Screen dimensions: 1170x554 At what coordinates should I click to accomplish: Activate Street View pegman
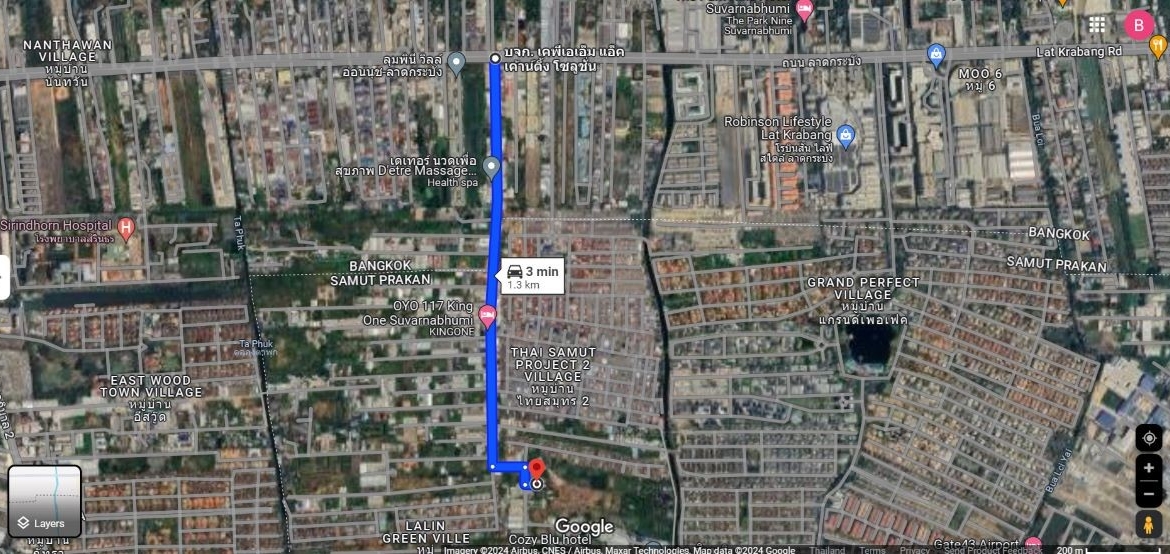coord(1148,524)
